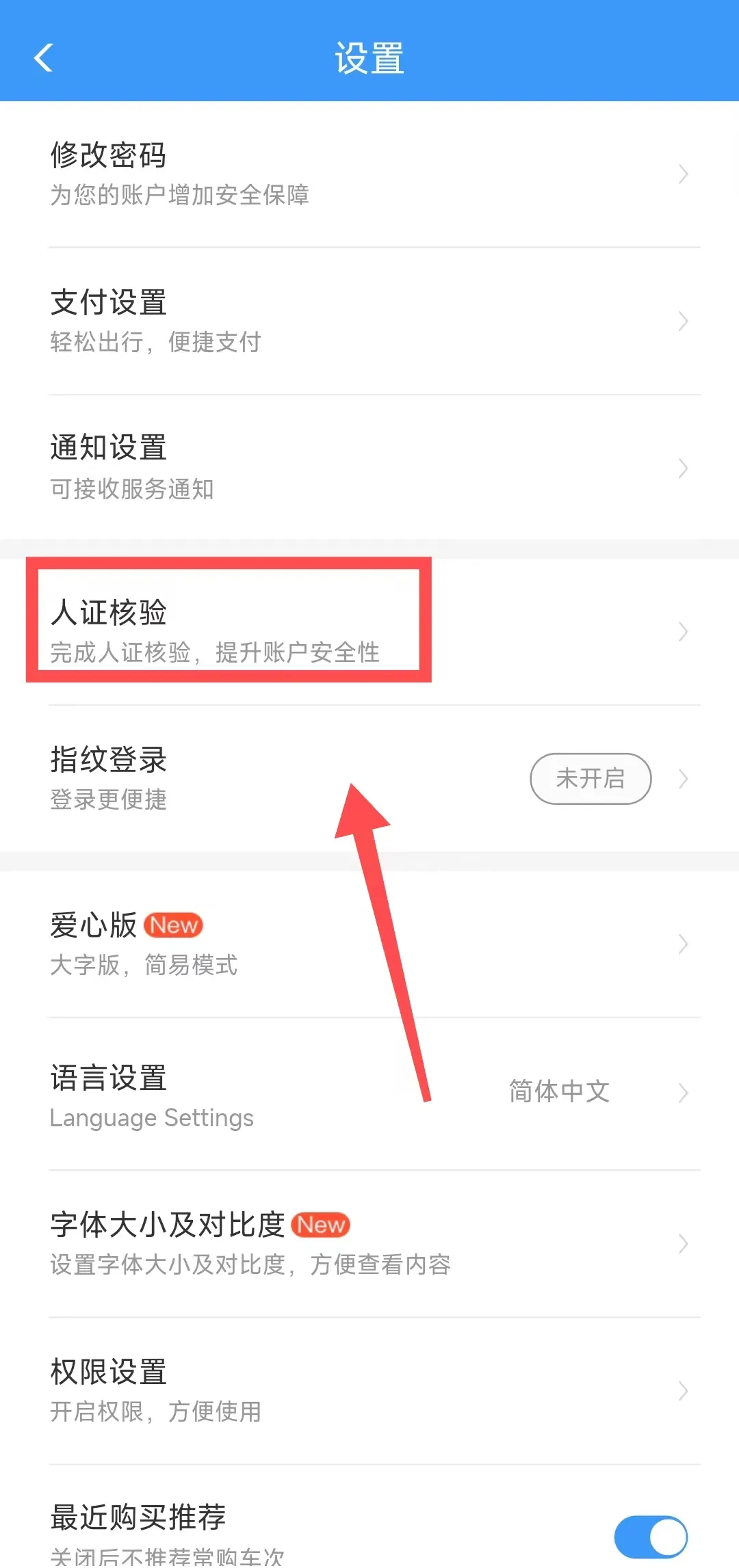Open 支付设置 payment settings
This screenshot has width=739, height=1568.
pos(369,321)
